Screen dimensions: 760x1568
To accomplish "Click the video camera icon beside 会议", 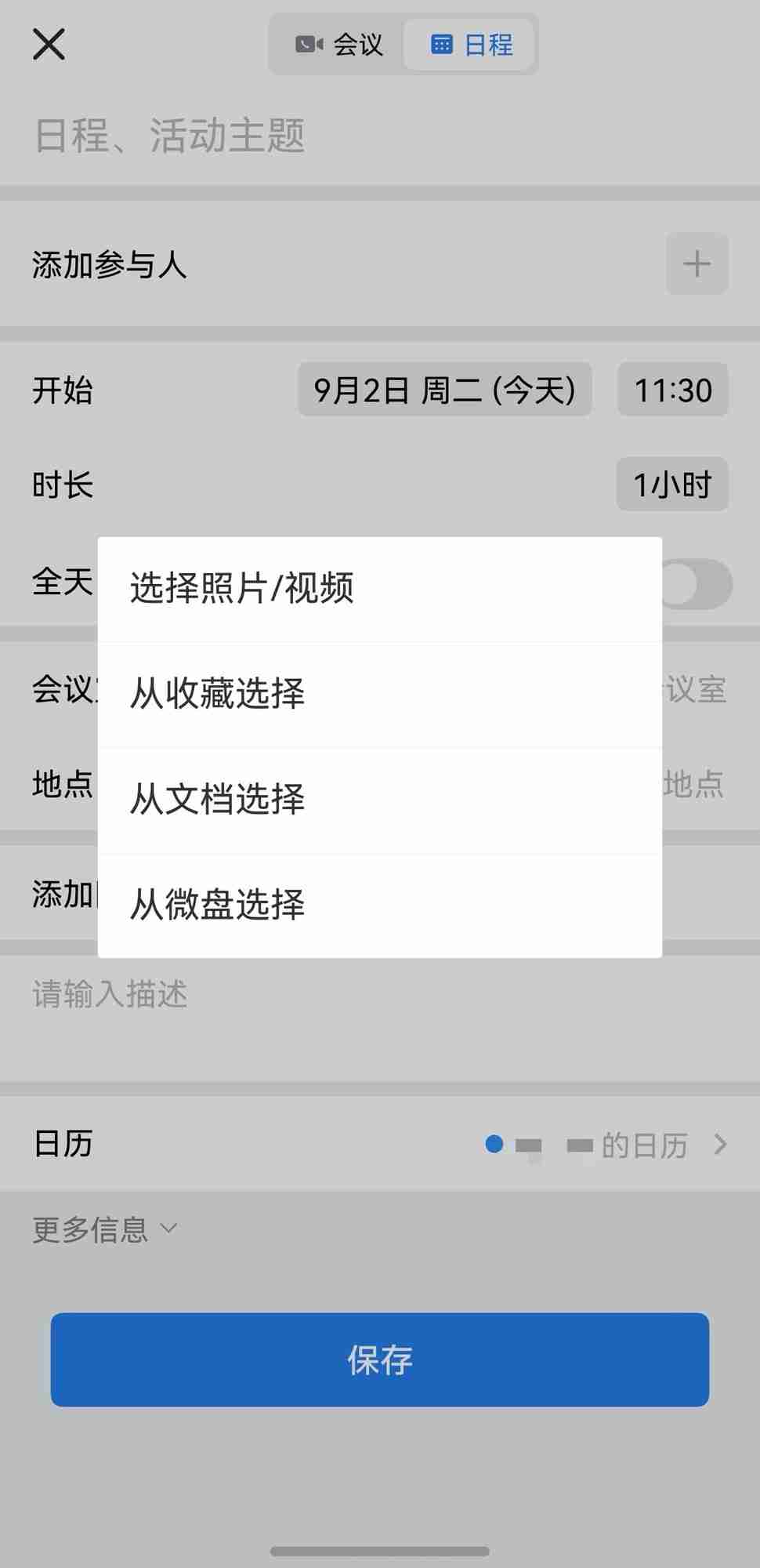I will (308, 45).
